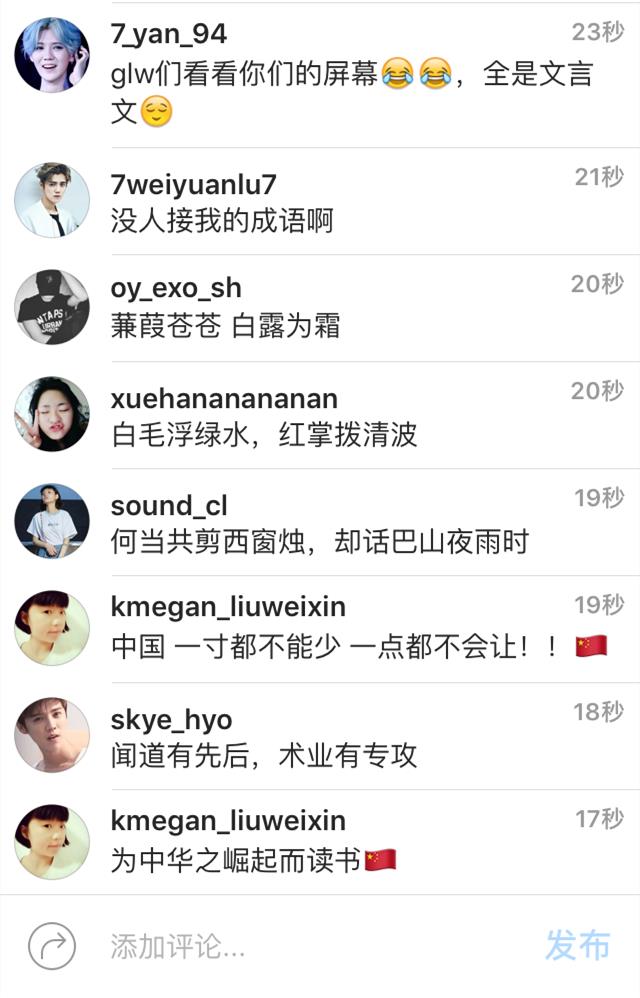The image size is (640, 998).
Task: Open the sound_cl username link
Action: tap(169, 505)
